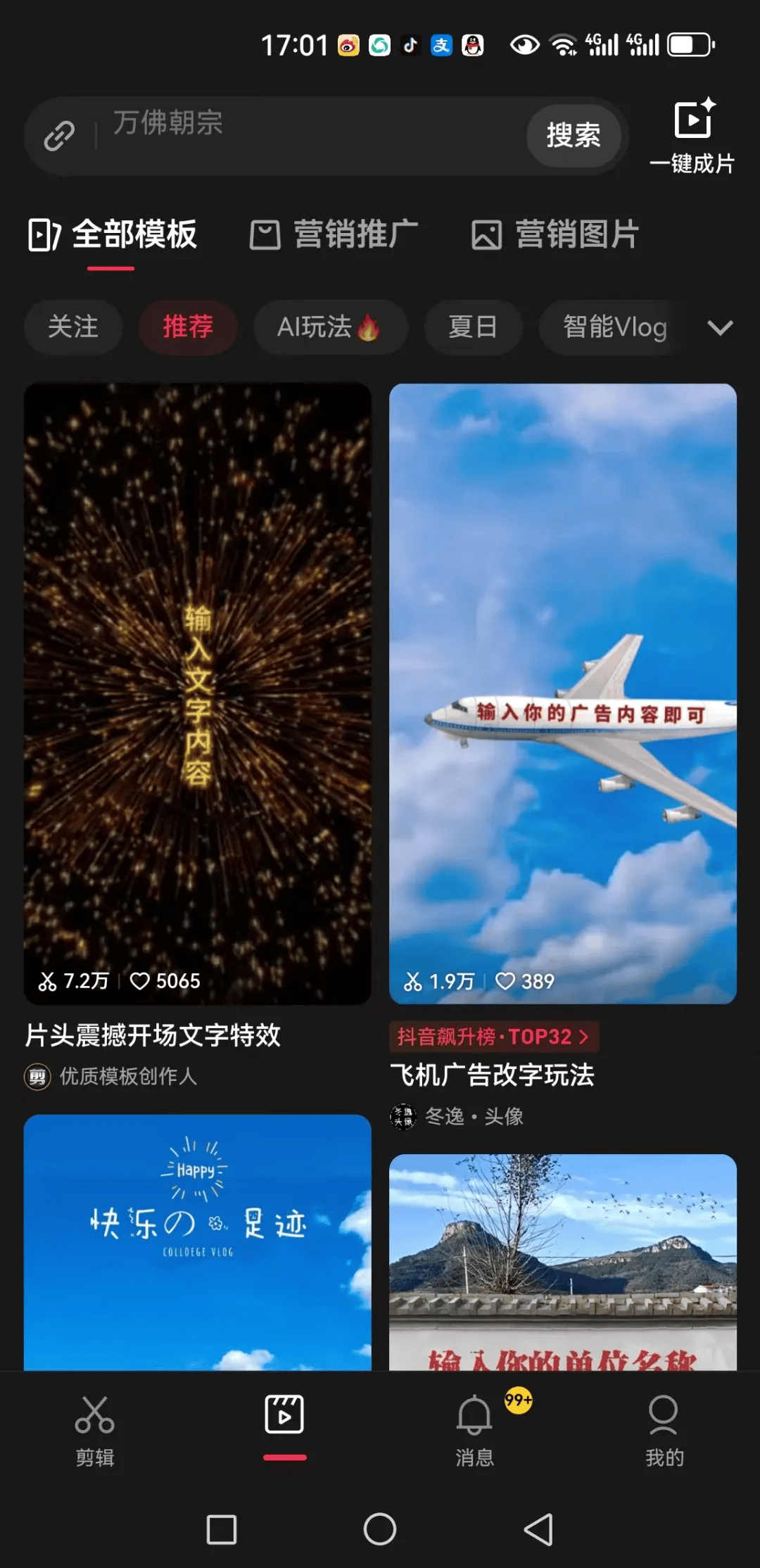Select the 全部模板 tab
The height and width of the screenshot is (1568, 760).
point(114,234)
